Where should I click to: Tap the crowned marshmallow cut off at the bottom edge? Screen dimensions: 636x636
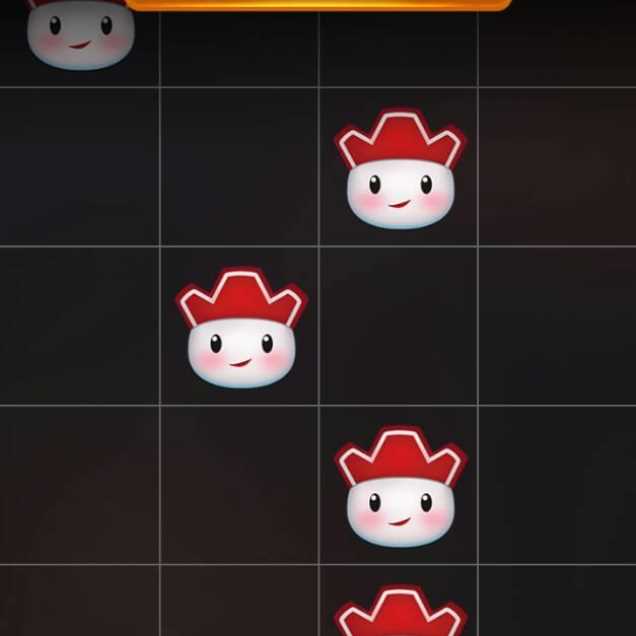(400, 613)
